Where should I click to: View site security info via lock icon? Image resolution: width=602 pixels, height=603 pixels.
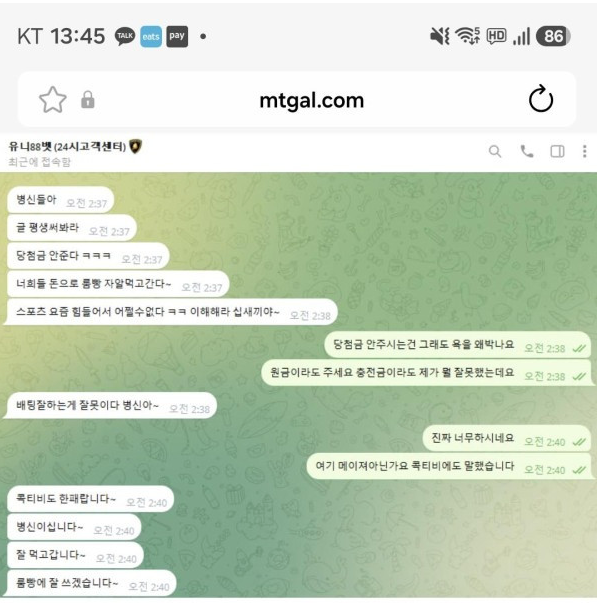point(88,100)
